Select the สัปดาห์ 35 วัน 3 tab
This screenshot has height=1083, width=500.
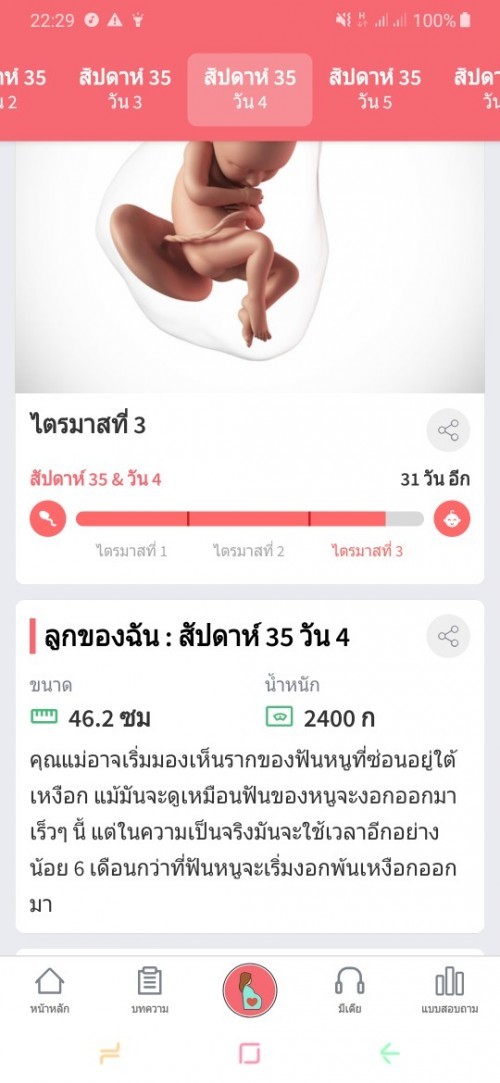[x=125, y=89]
